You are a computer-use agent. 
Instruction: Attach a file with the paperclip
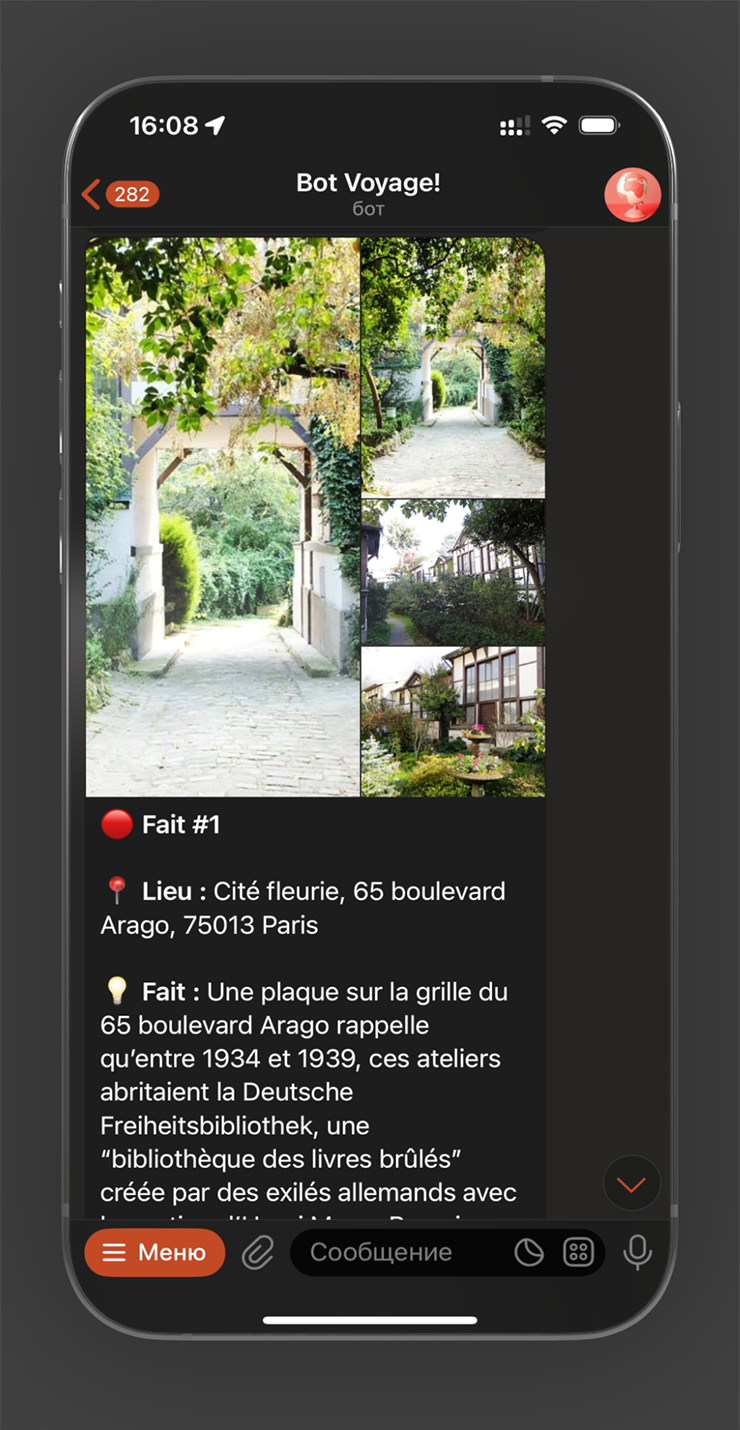tap(258, 1252)
